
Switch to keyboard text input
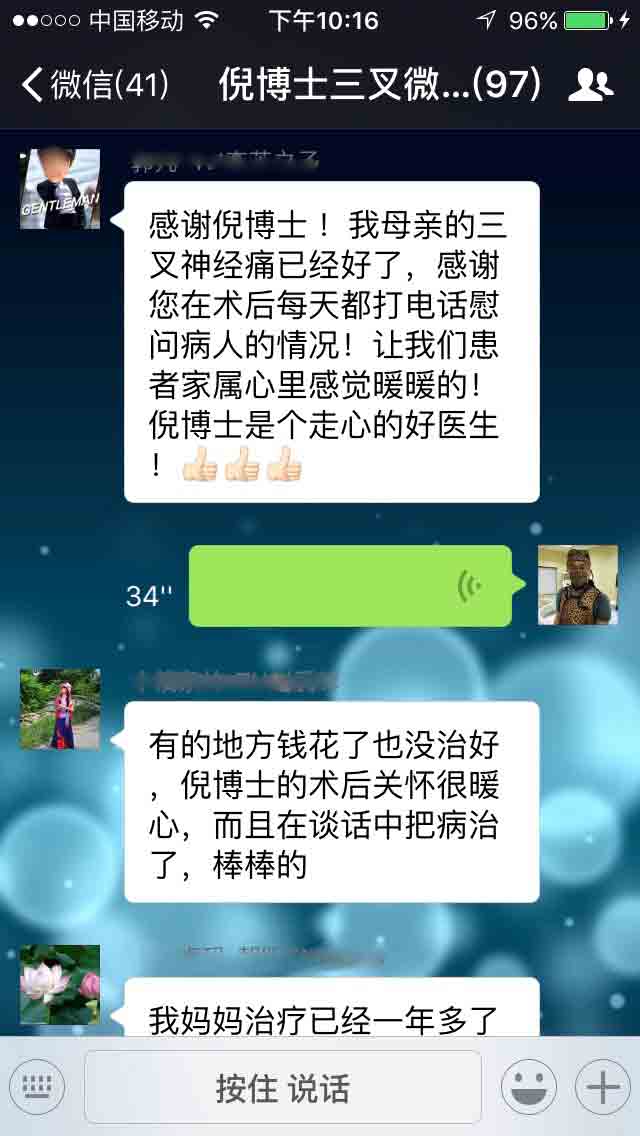(36, 1087)
